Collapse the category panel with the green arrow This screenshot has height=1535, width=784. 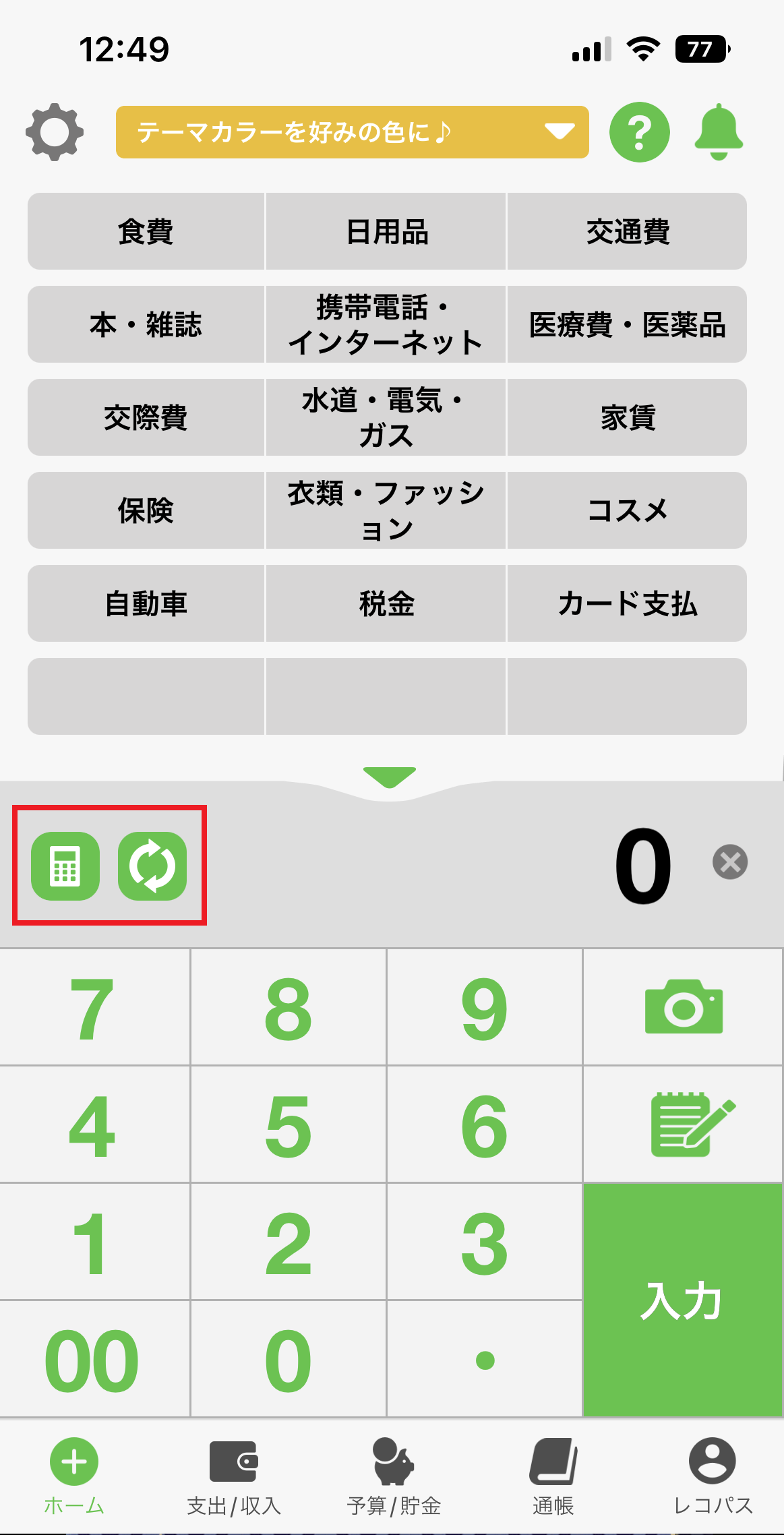pyautogui.click(x=390, y=777)
